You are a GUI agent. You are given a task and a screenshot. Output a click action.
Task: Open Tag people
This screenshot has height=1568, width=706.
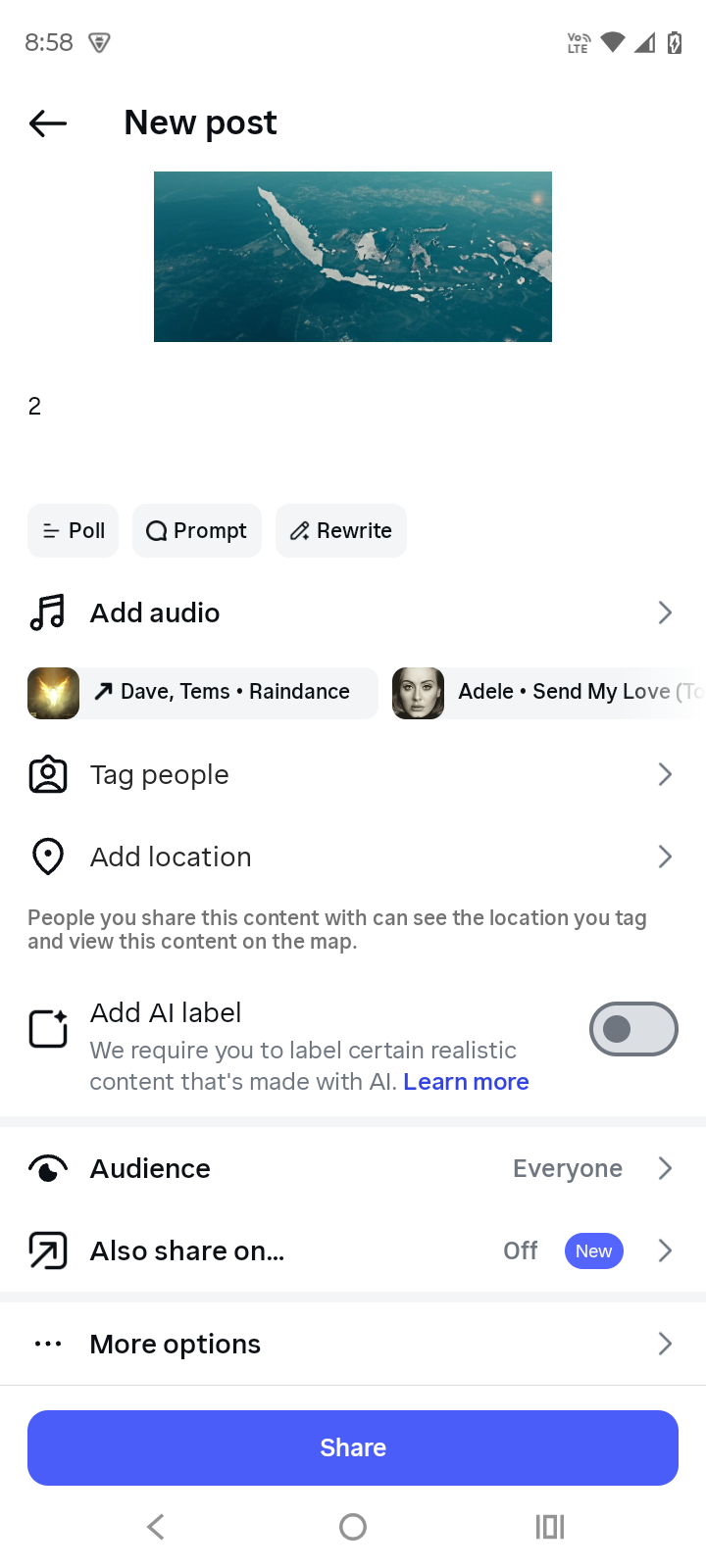click(351, 774)
